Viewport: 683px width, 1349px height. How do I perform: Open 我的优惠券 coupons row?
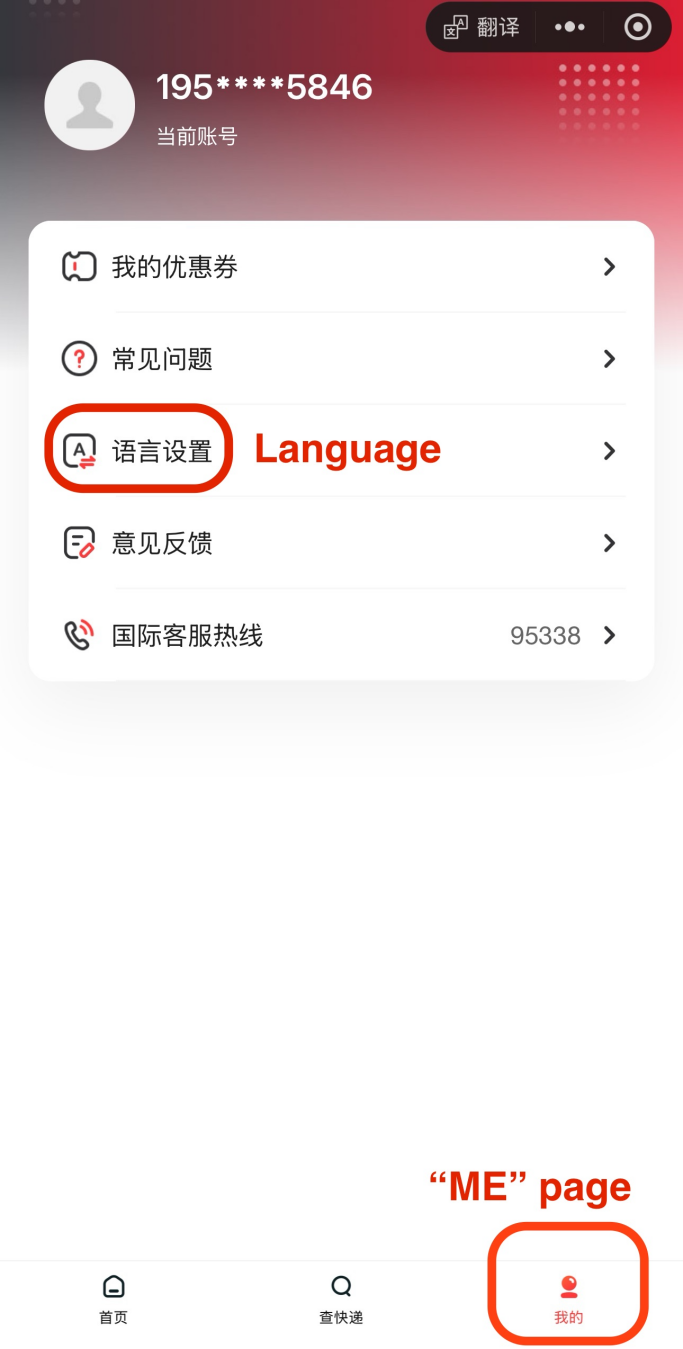click(x=340, y=267)
